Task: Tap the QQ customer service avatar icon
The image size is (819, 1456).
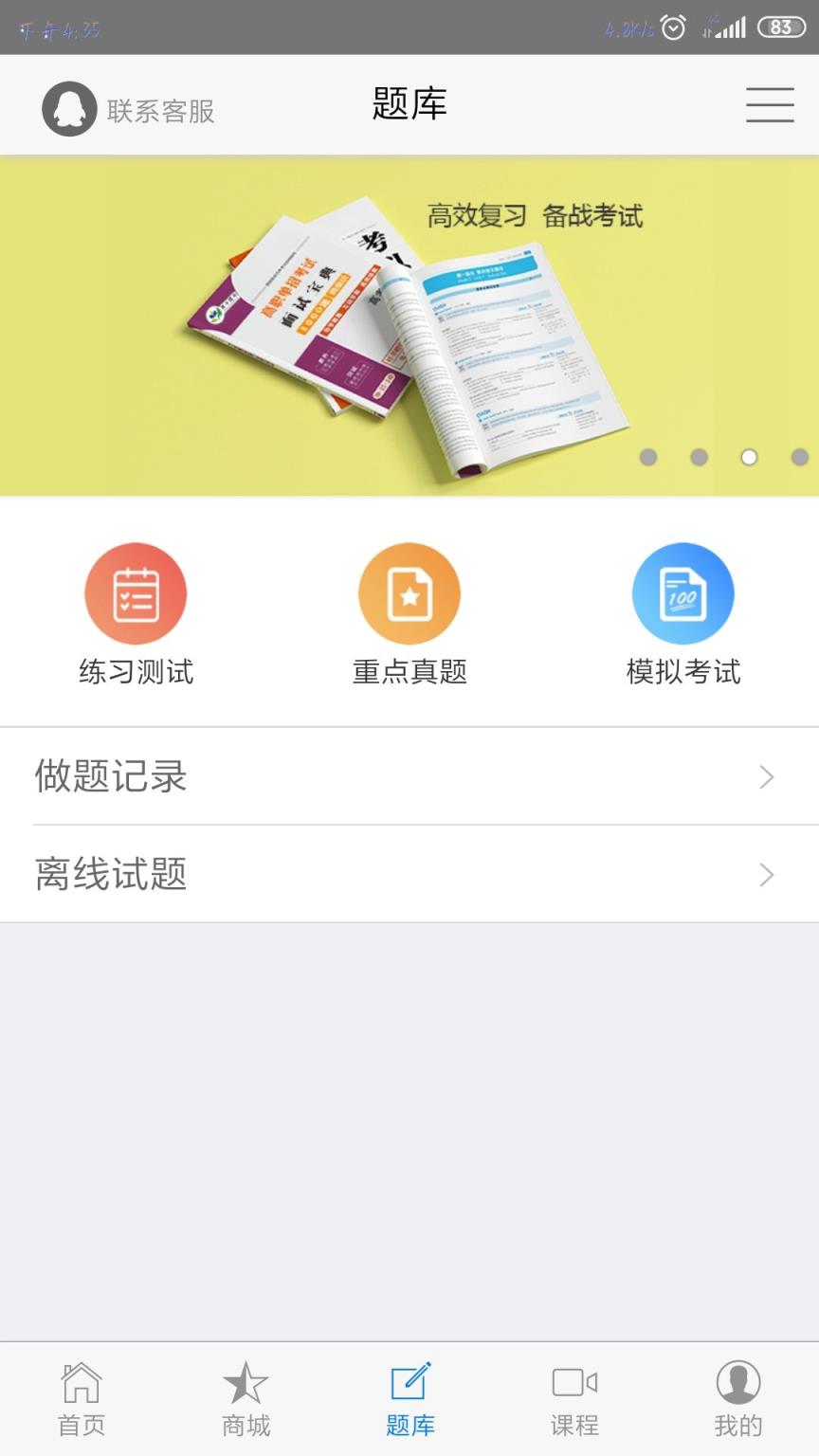Action: [69, 109]
